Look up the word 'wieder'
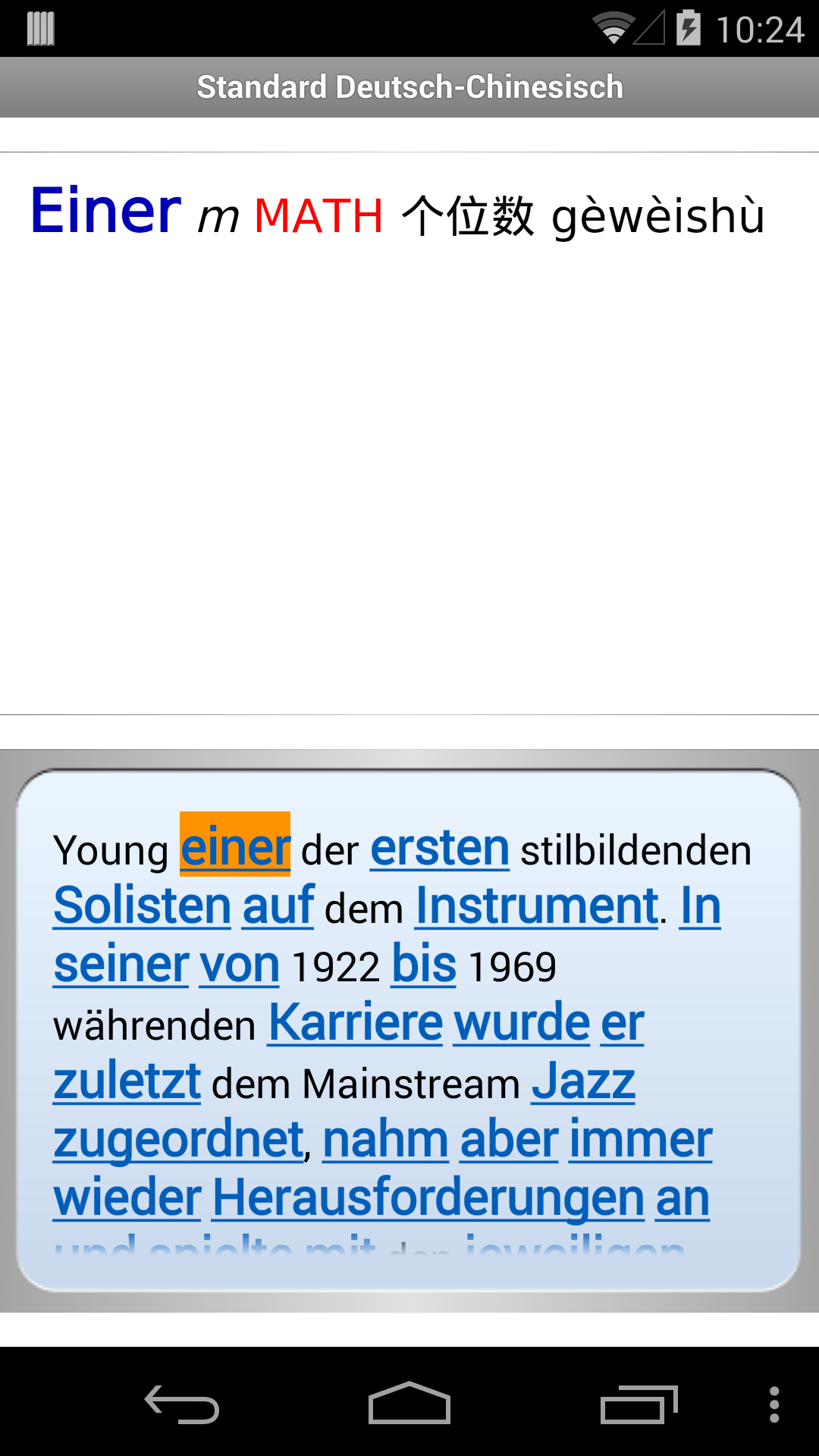Screen dimensions: 819x1456 point(127,1198)
